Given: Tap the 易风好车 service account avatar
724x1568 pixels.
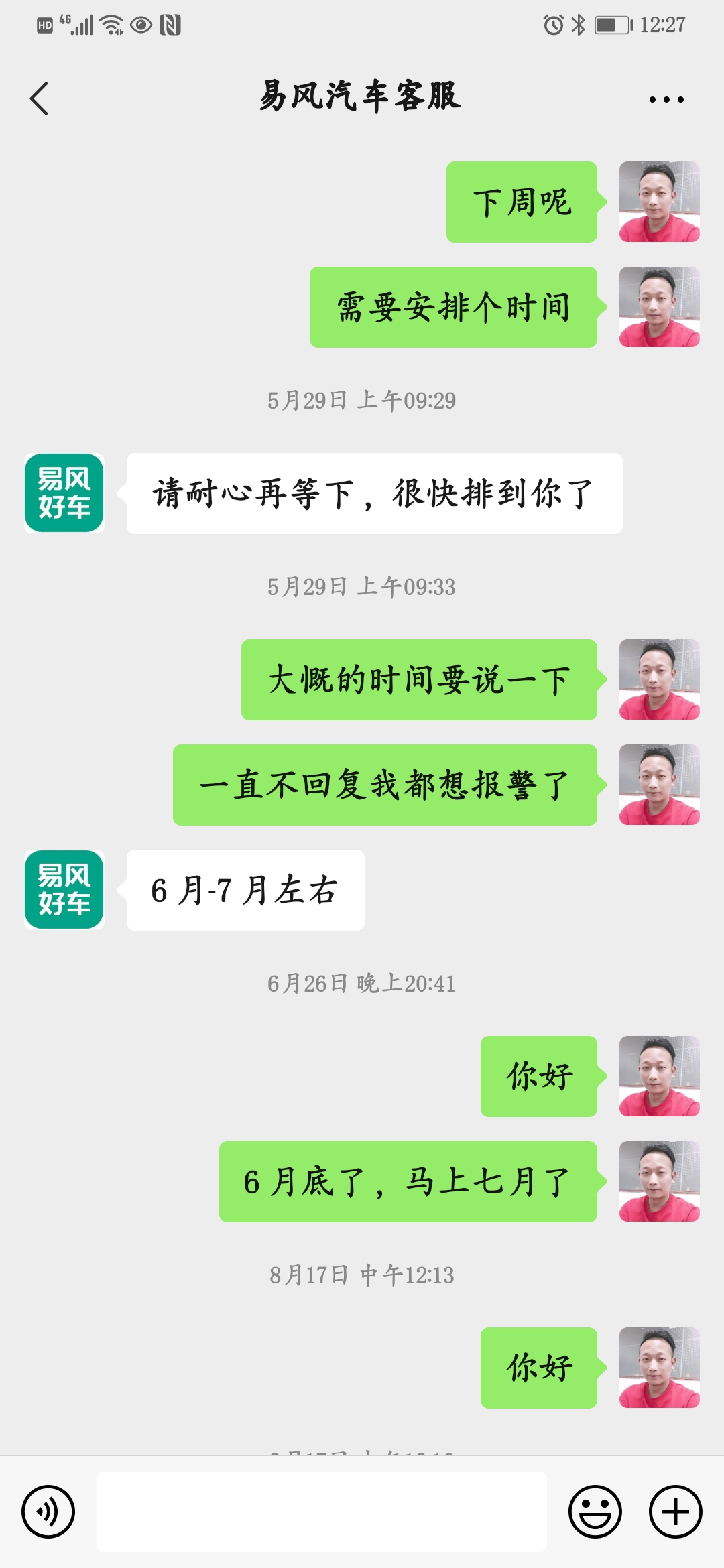Looking at the screenshot, I should coord(64,494).
